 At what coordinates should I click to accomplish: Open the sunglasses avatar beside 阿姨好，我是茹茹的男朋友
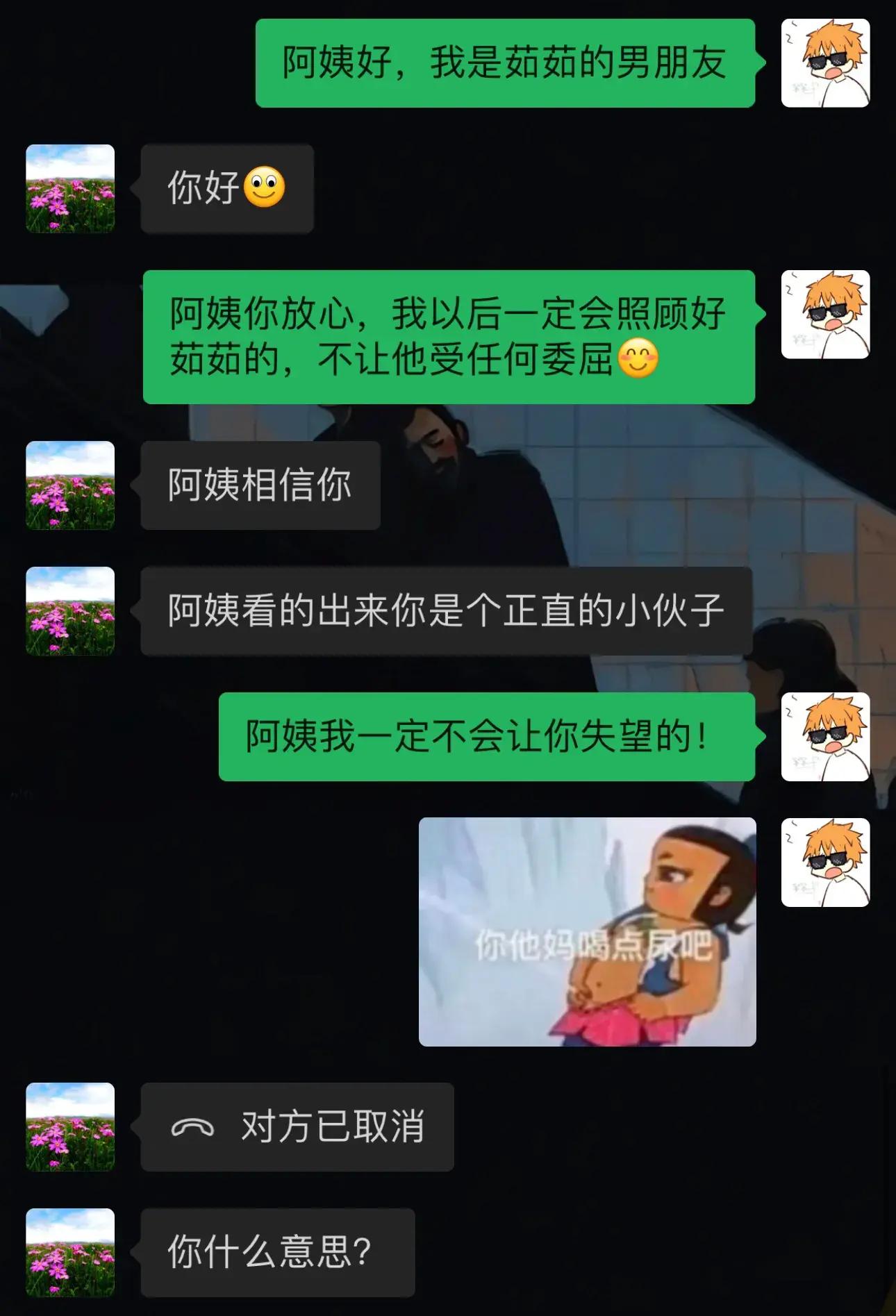point(825,63)
